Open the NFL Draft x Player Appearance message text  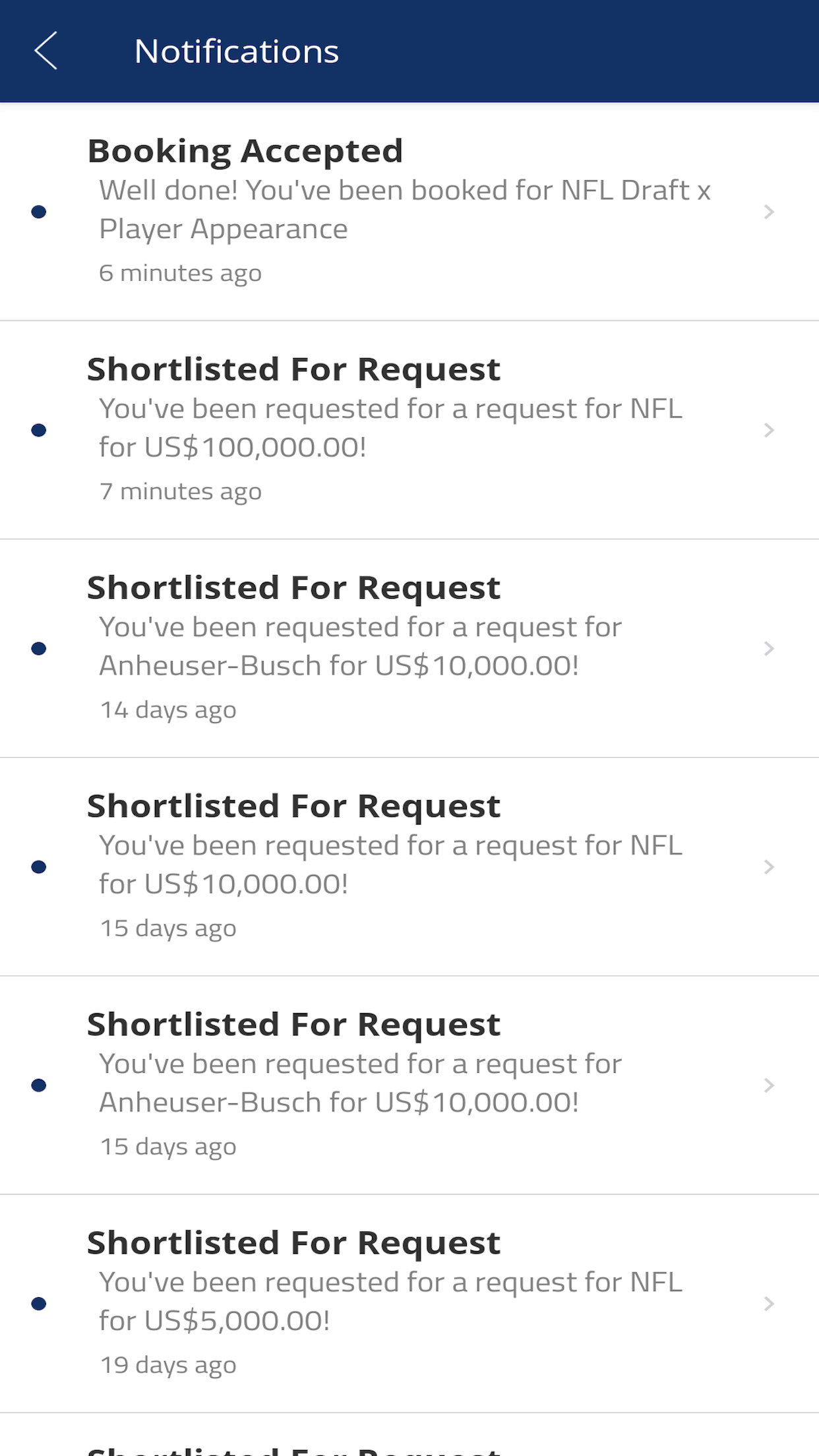pos(405,209)
